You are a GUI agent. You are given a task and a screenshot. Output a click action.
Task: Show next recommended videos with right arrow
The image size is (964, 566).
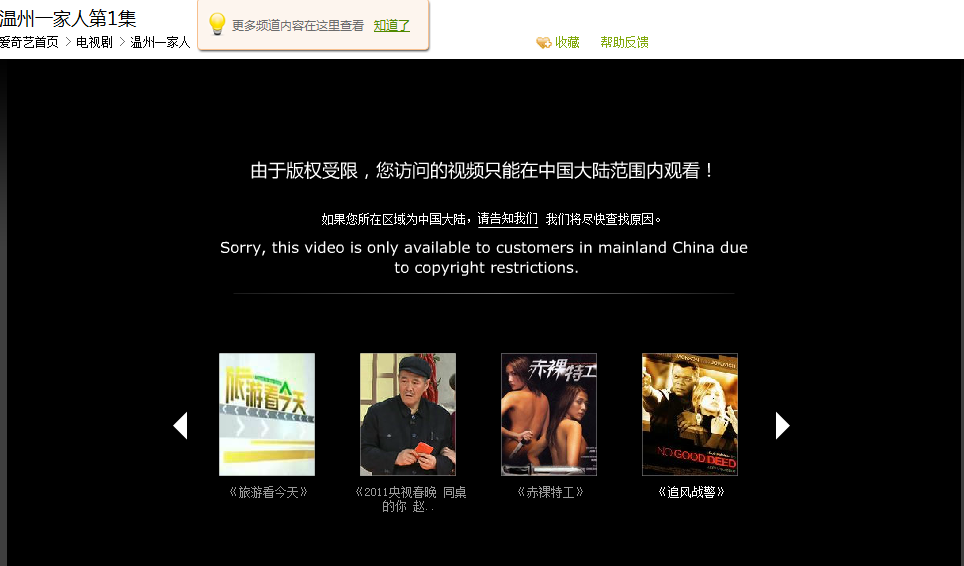tap(782, 426)
